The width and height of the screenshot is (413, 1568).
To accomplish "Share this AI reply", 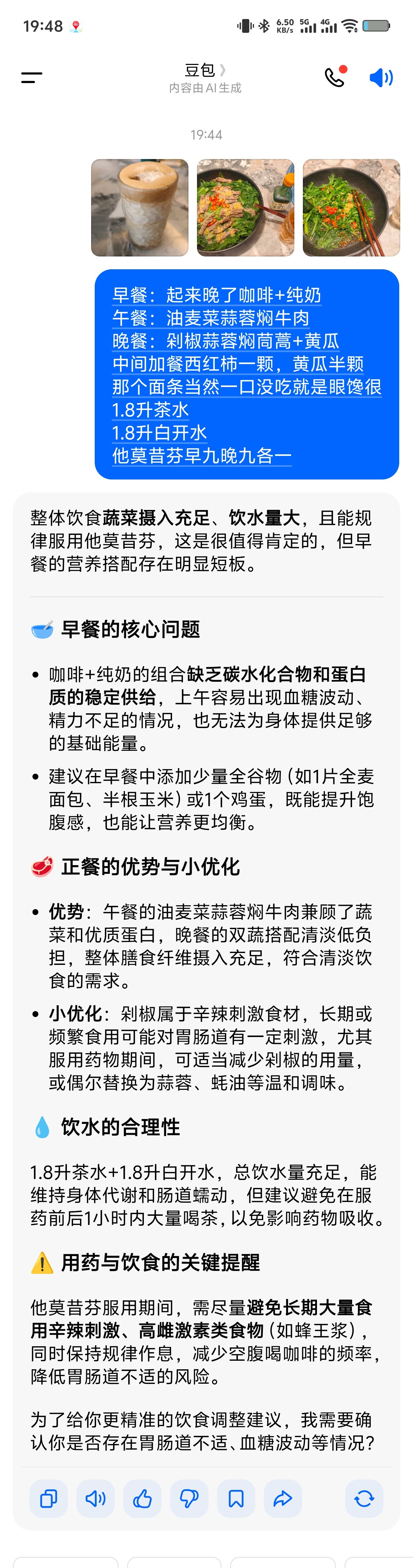I will point(283,1498).
